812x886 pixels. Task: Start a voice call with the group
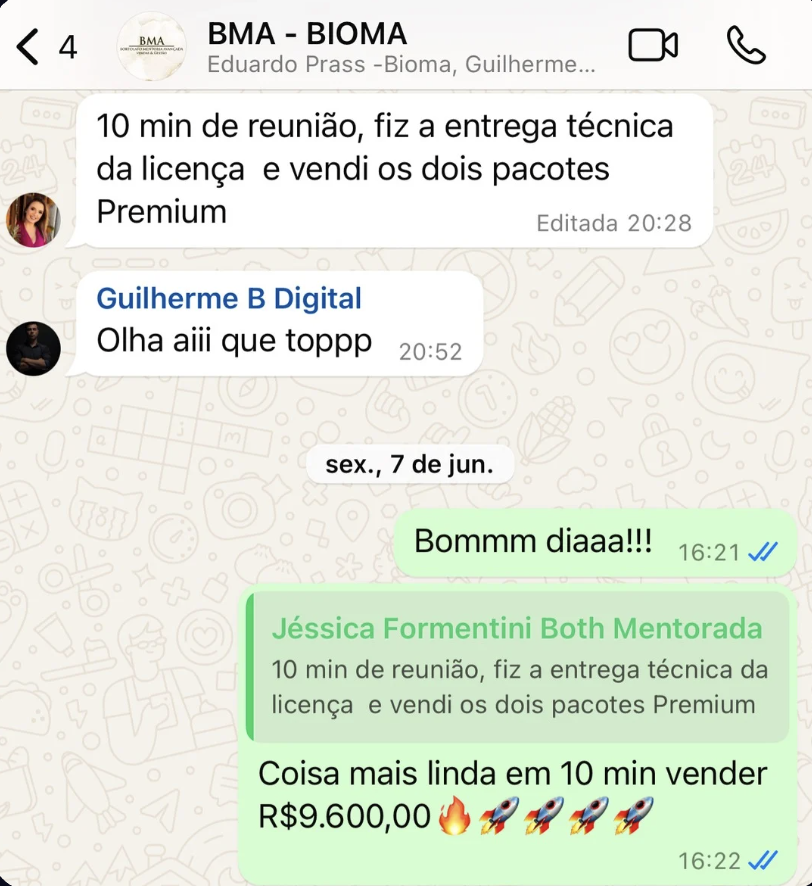click(x=745, y=46)
